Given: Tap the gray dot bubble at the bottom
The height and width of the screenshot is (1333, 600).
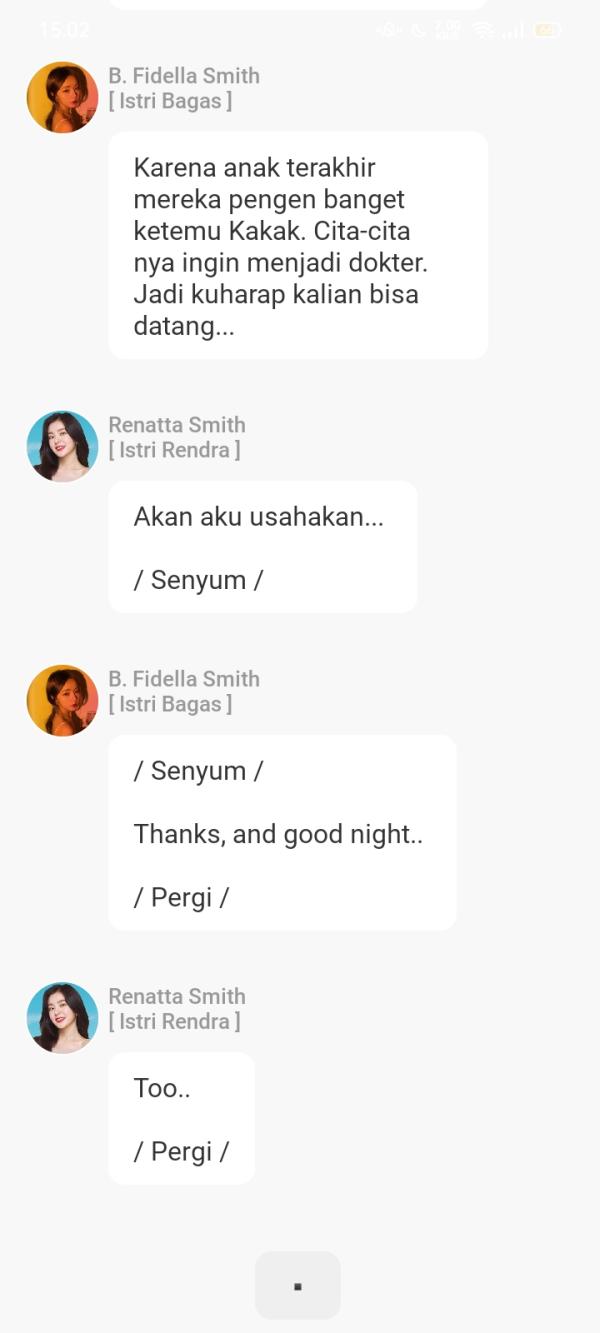Looking at the screenshot, I should [x=297, y=1285].
